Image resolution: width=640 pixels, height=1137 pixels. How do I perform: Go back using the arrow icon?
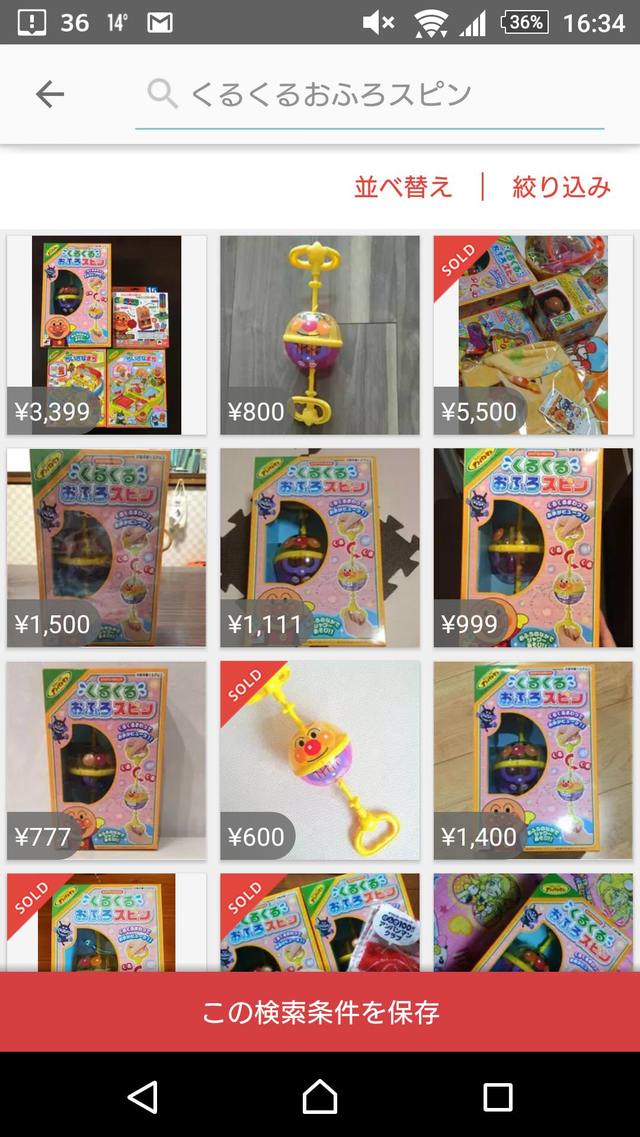point(49,94)
